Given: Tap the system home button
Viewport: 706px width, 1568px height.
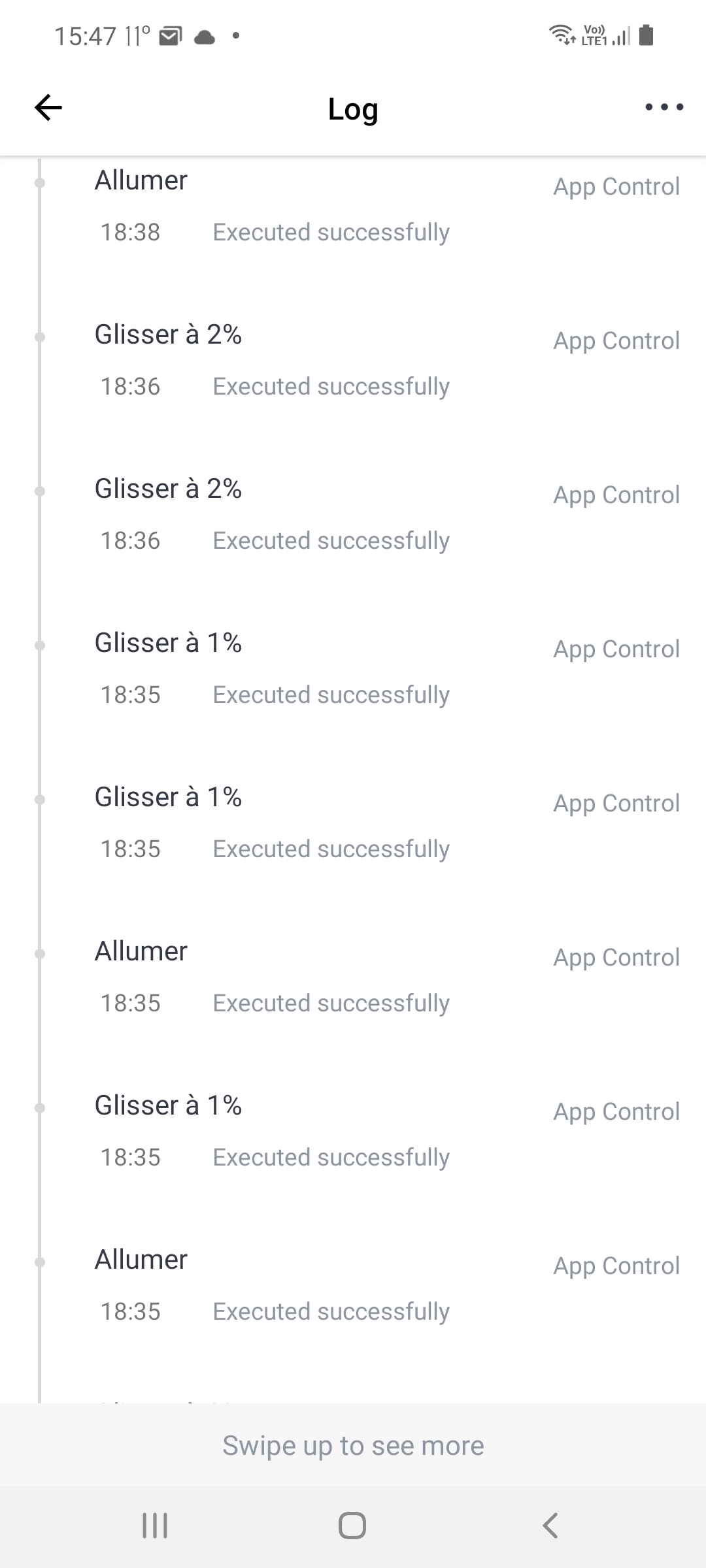Looking at the screenshot, I should 352,1526.
